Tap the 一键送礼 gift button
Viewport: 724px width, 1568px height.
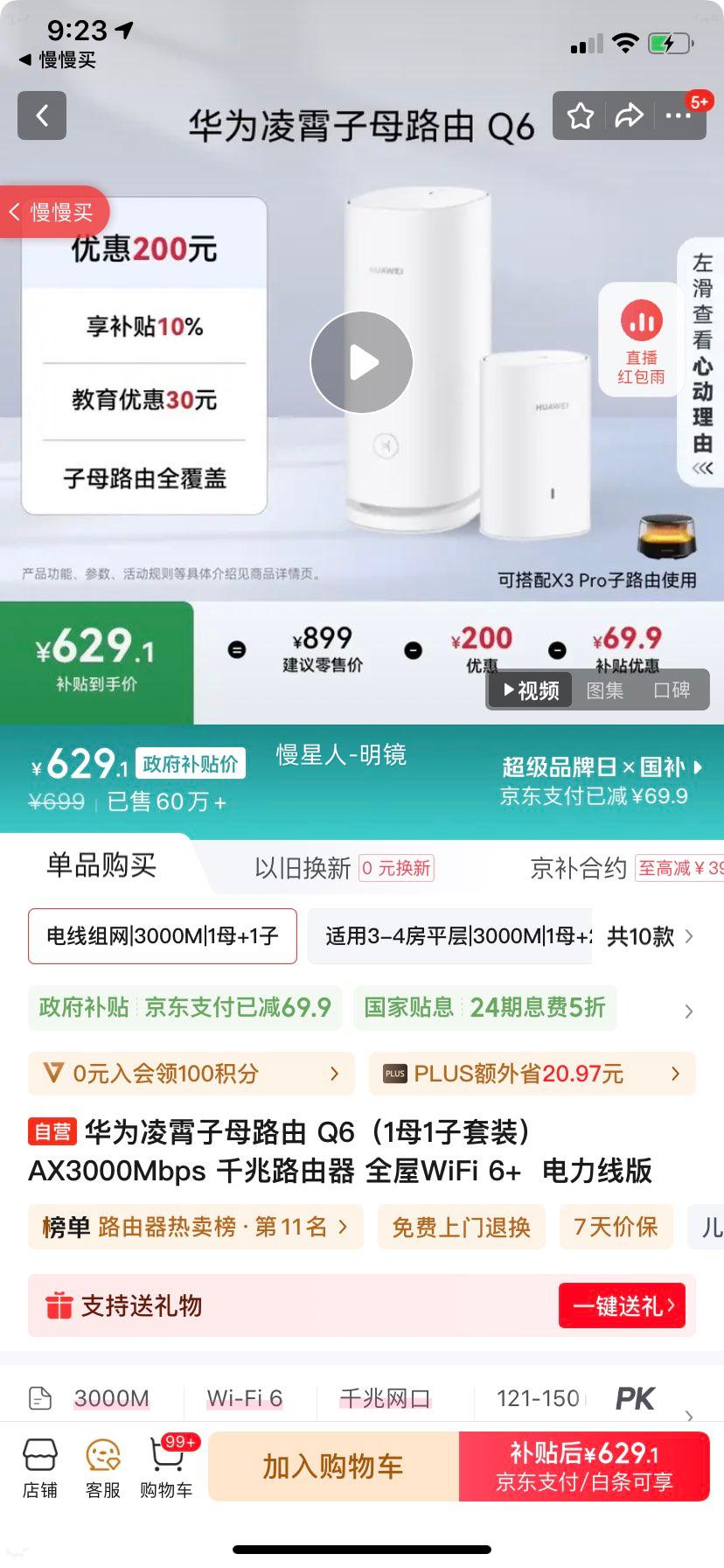pos(622,1305)
